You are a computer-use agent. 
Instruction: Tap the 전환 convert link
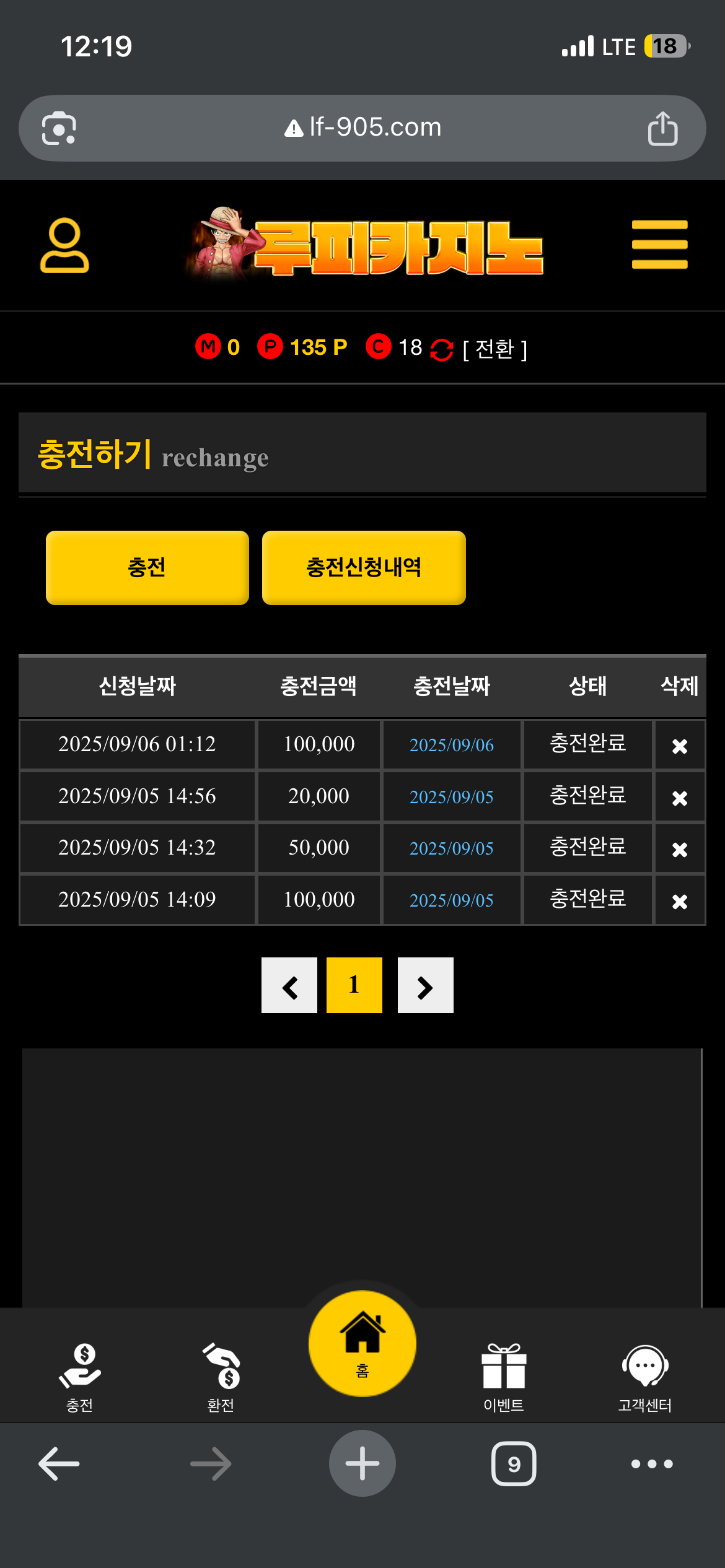(x=494, y=349)
